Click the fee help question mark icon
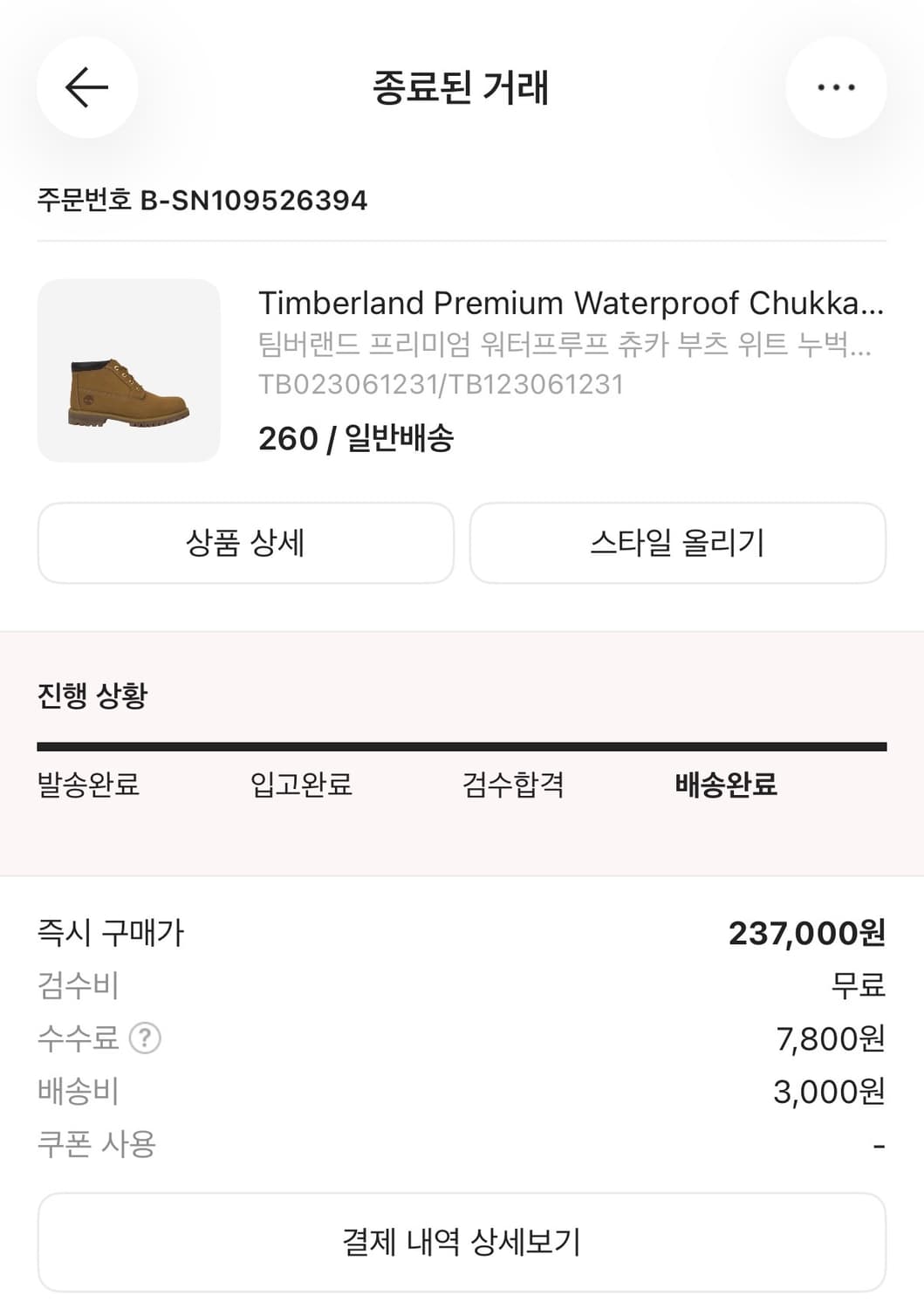924x1309 pixels. (147, 1038)
